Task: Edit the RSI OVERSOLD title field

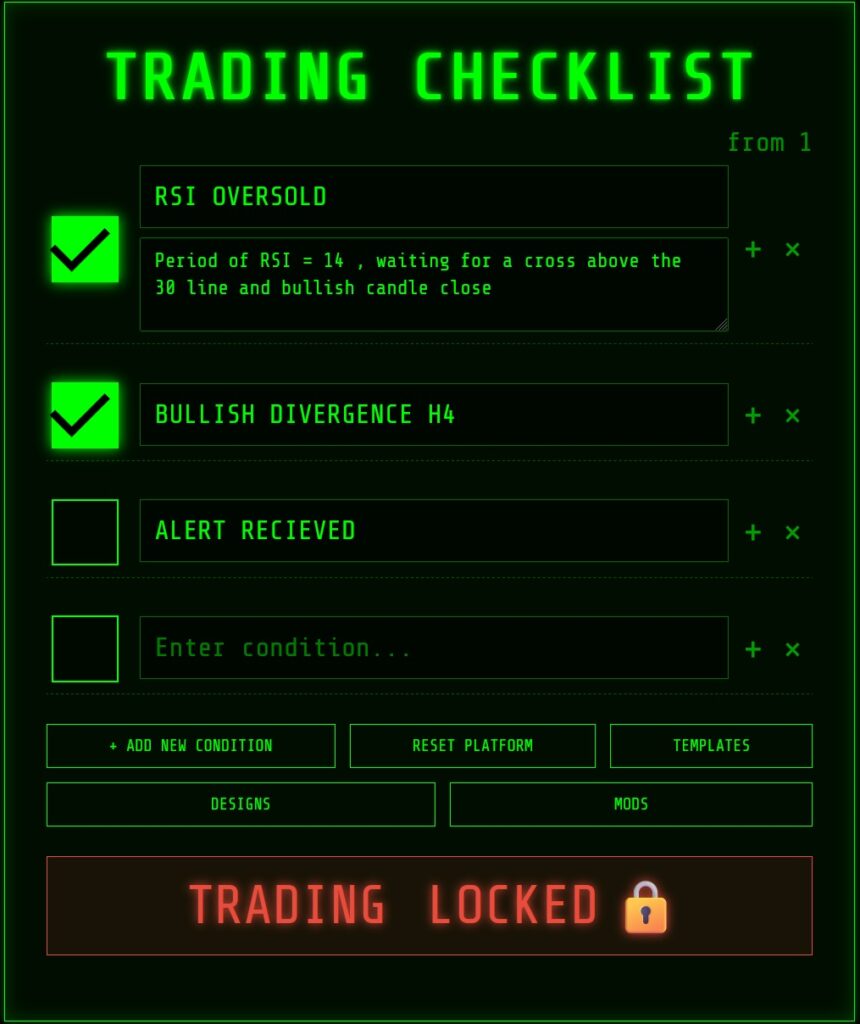Action: pyautogui.click(x=433, y=196)
